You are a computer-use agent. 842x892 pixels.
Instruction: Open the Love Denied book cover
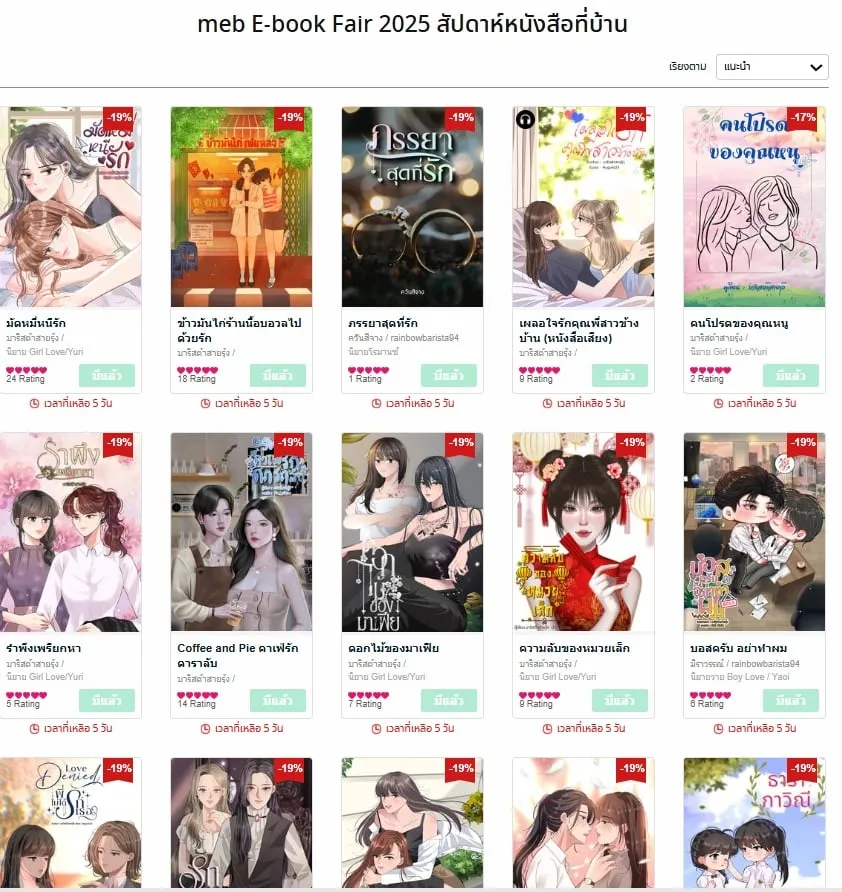71,823
